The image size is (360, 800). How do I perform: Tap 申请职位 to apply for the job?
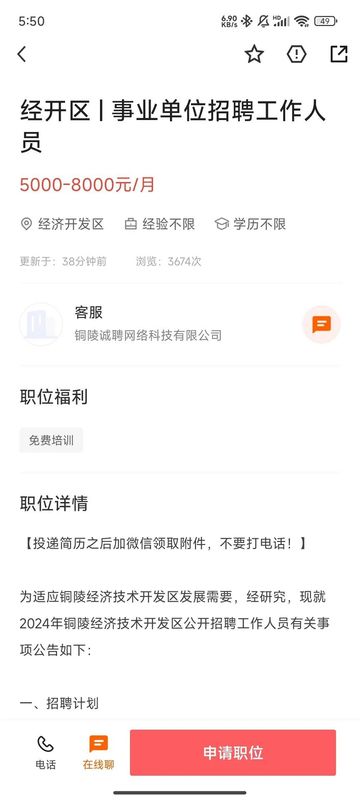click(233, 753)
